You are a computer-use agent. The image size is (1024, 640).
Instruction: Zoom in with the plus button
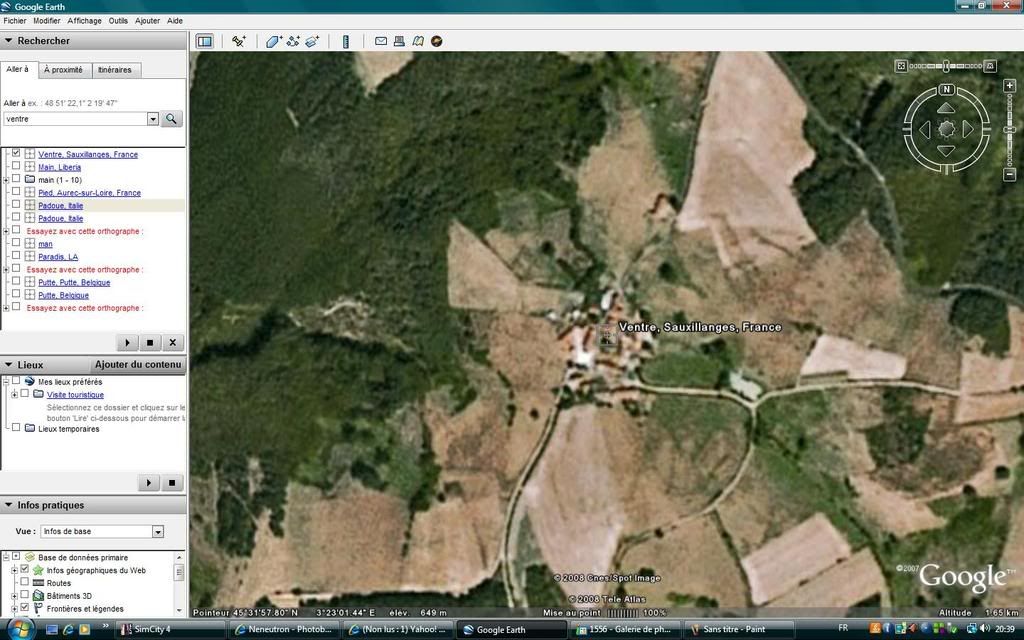[x=1010, y=86]
